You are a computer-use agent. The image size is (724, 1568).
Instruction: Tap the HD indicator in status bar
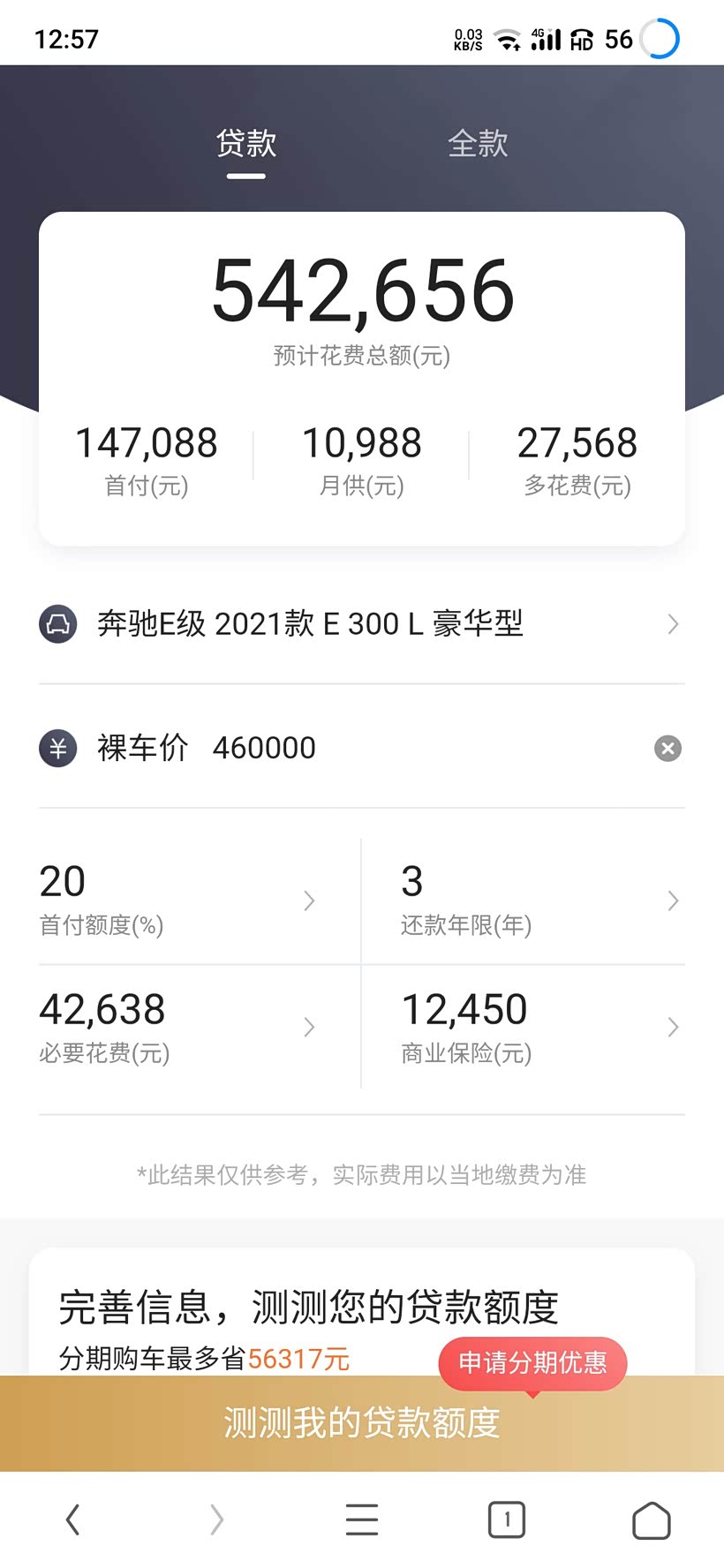(x=581, y=40)
